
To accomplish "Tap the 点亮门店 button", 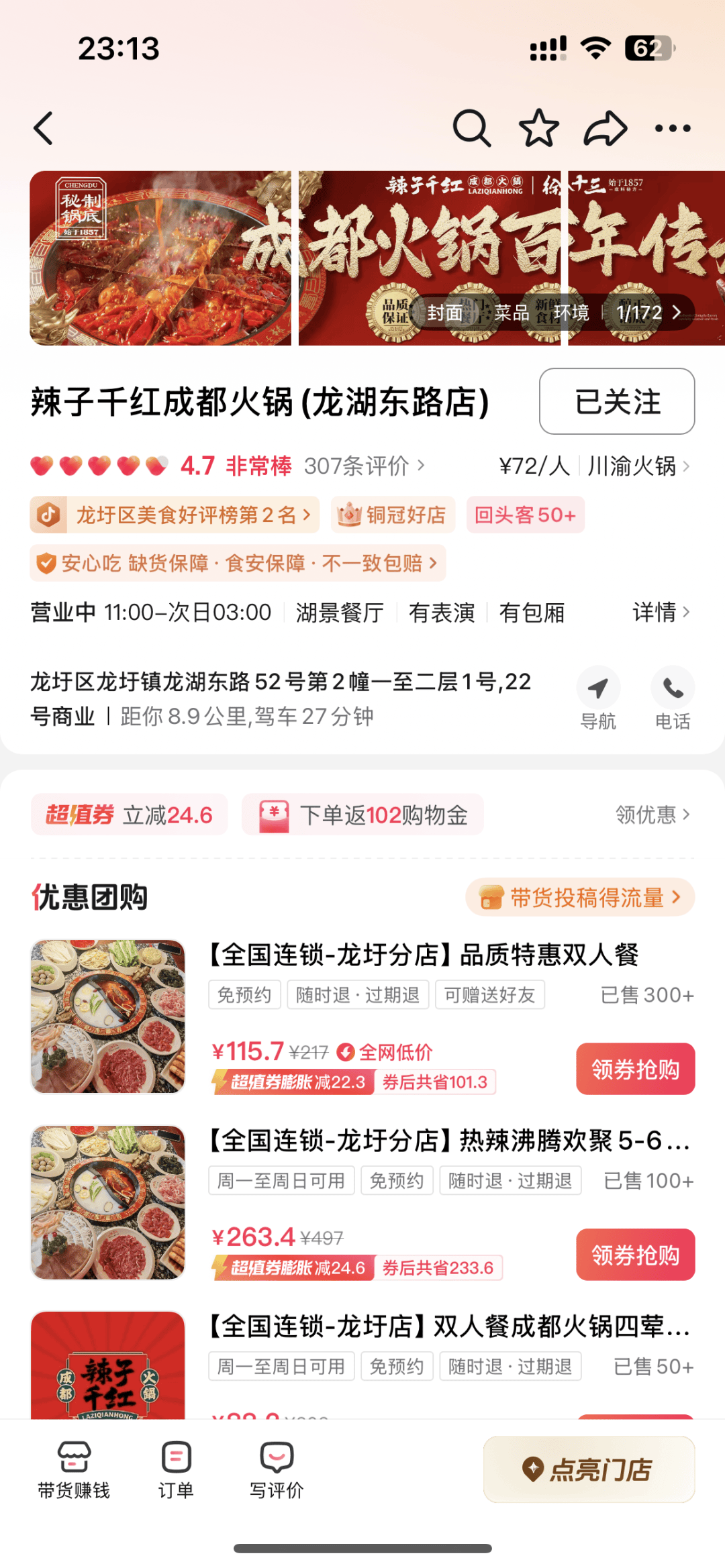I will pos(589,1469).
